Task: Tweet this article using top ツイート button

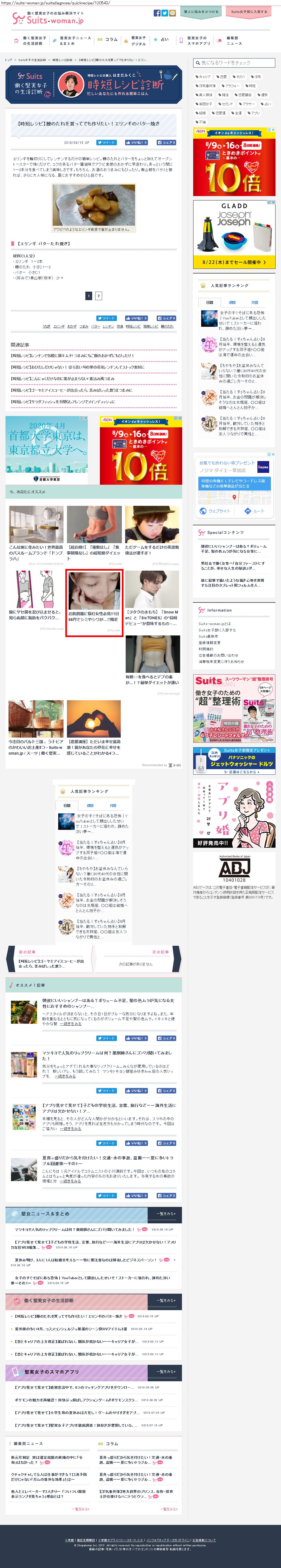Action: pyautogui.click(x=106, y=143)
